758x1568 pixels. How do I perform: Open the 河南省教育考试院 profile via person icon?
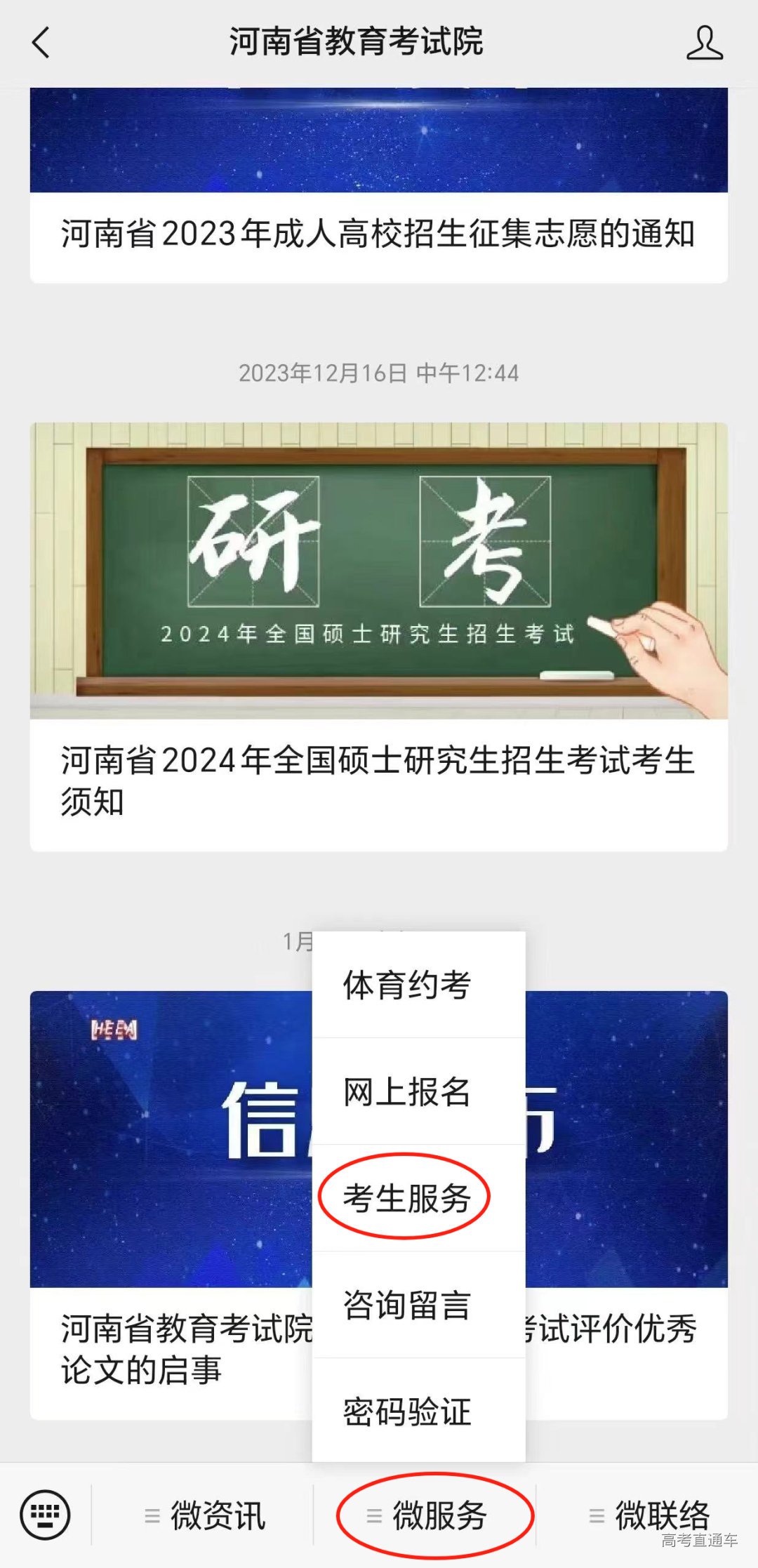705,42
